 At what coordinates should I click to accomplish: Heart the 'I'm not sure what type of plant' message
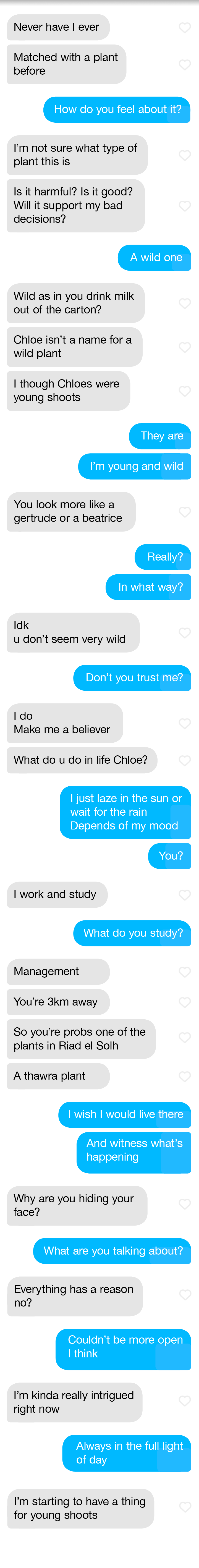pyautogui.click(x=185, y=155)
